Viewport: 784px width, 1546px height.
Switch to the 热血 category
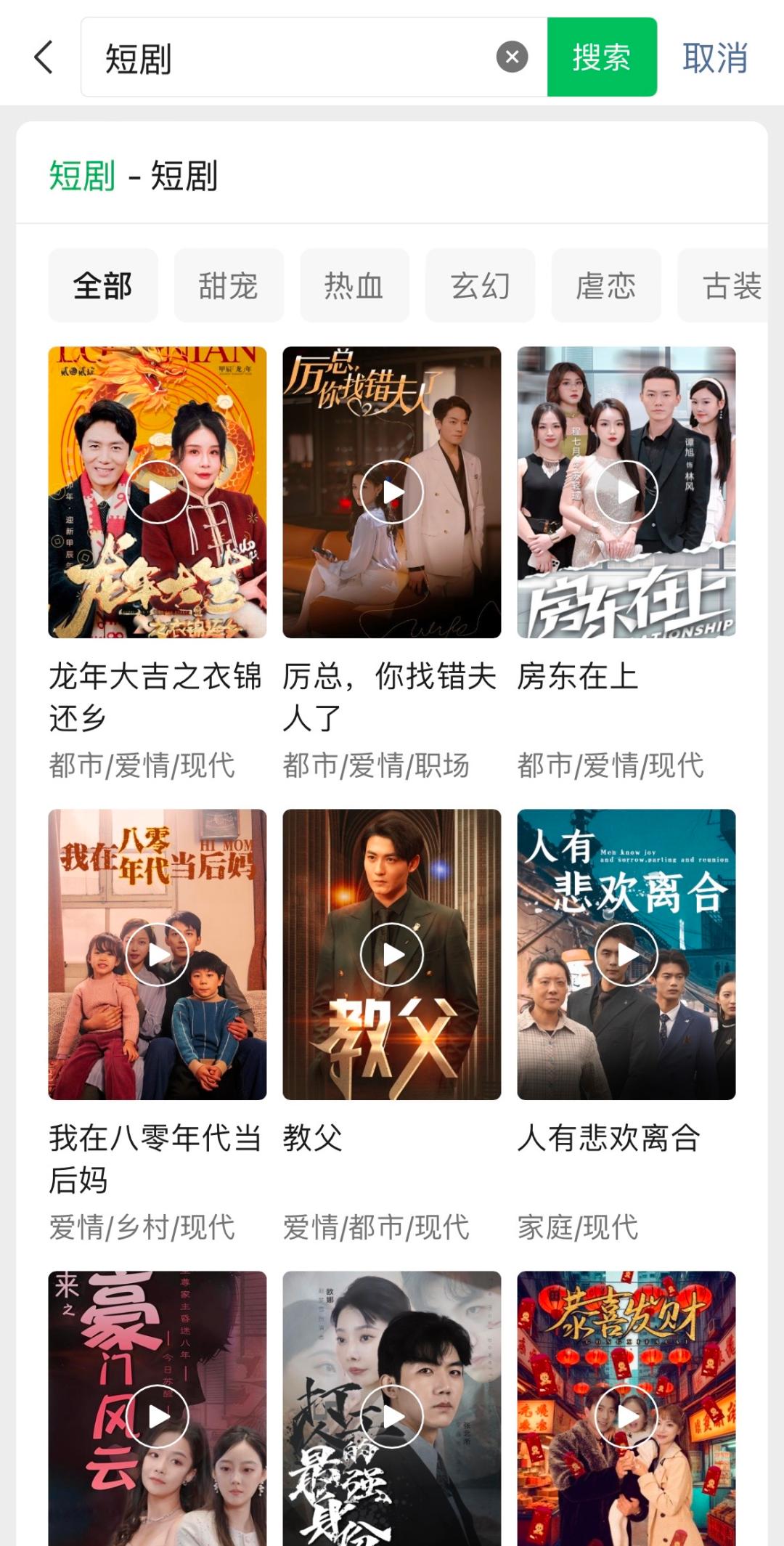[354, 285]
